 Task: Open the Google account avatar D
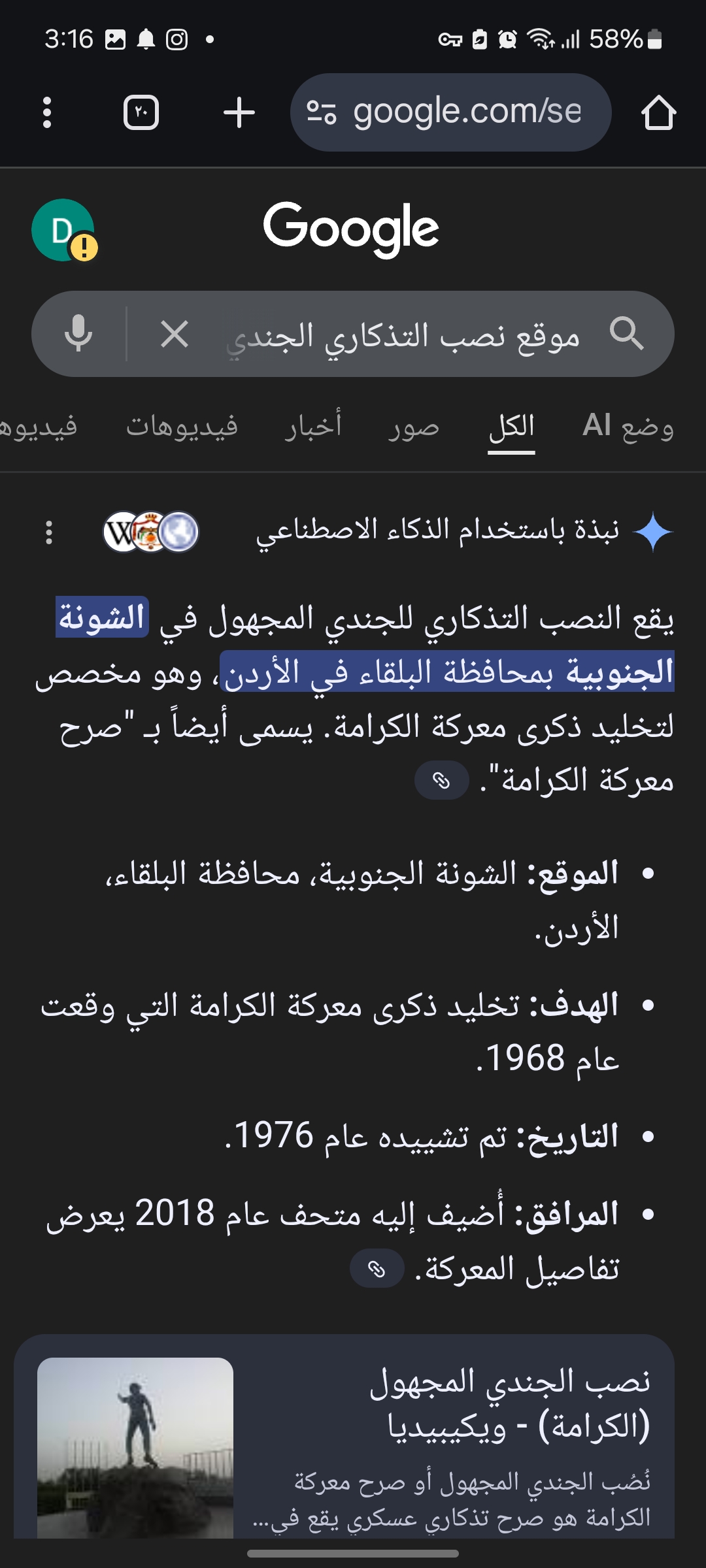[63, 230]
